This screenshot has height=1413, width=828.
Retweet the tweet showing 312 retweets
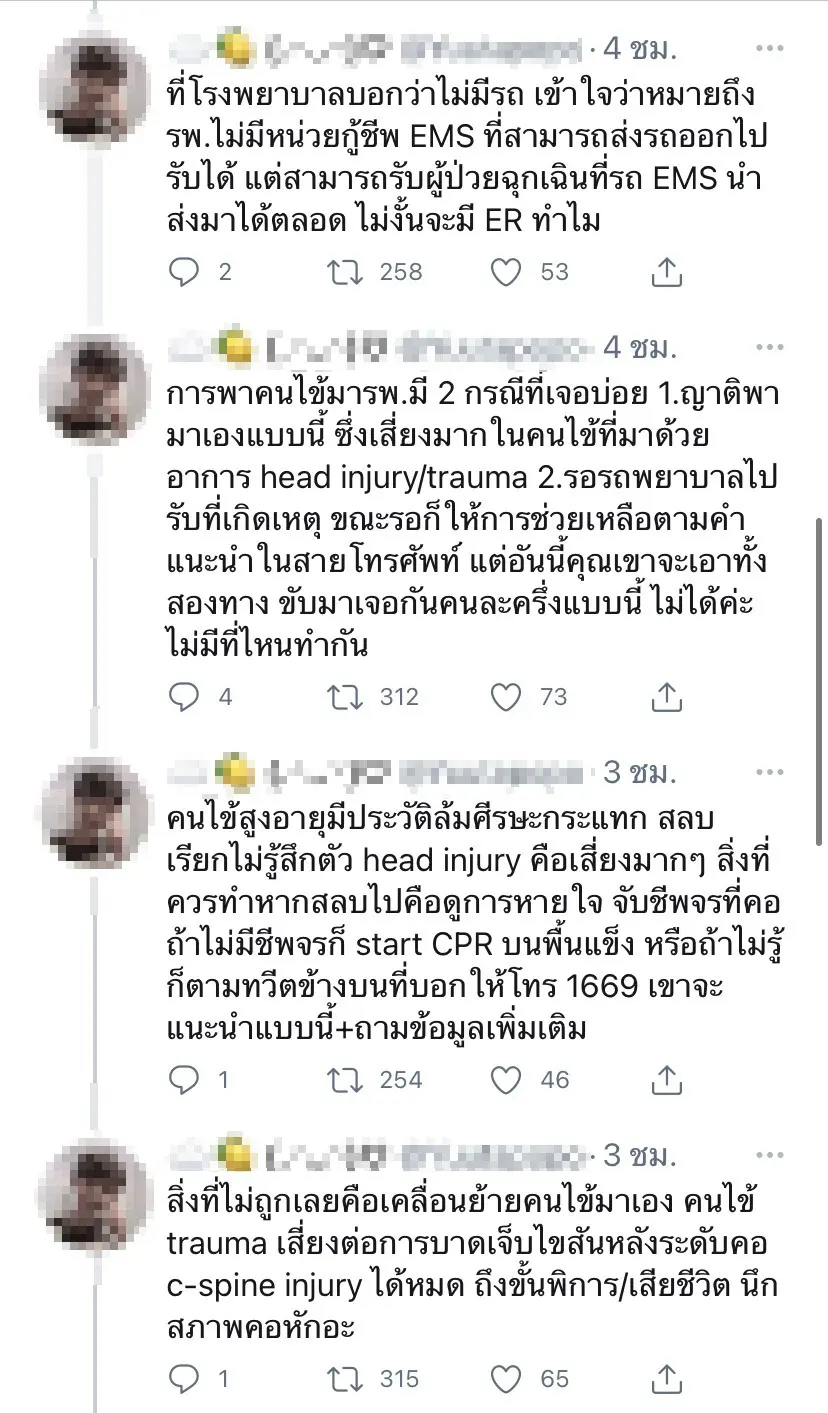click(344, 696)
